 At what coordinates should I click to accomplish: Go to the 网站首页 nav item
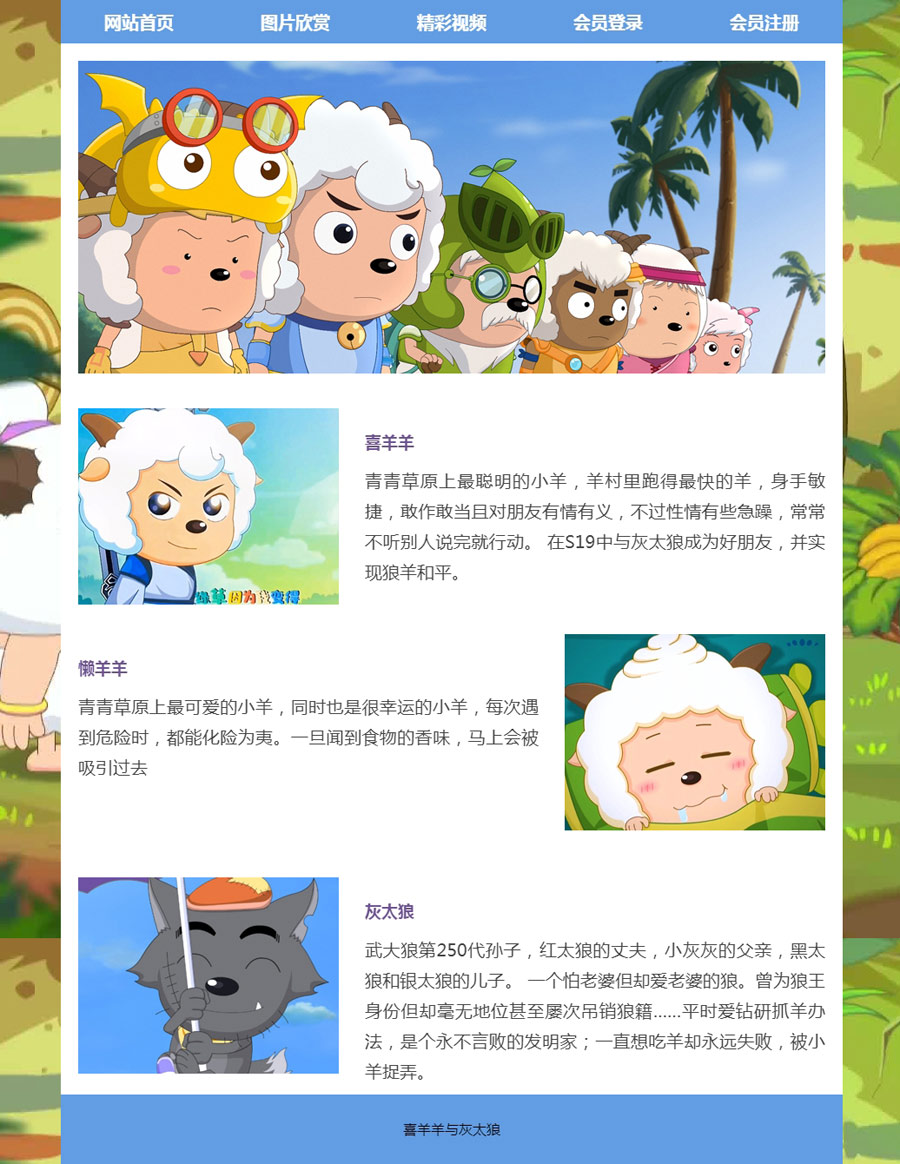(x=139, y=23)
